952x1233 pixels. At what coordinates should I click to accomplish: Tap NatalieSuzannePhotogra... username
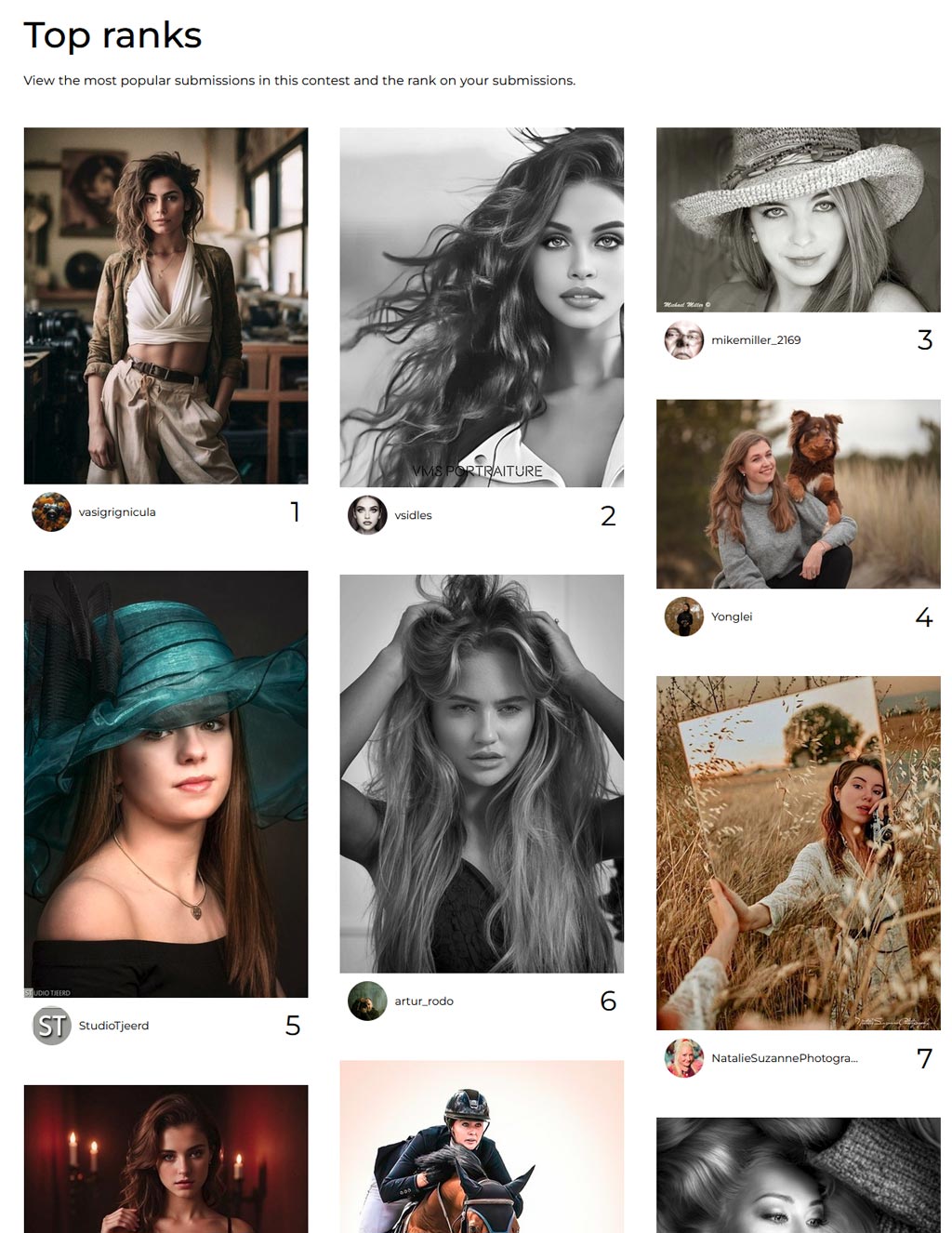784,1058
